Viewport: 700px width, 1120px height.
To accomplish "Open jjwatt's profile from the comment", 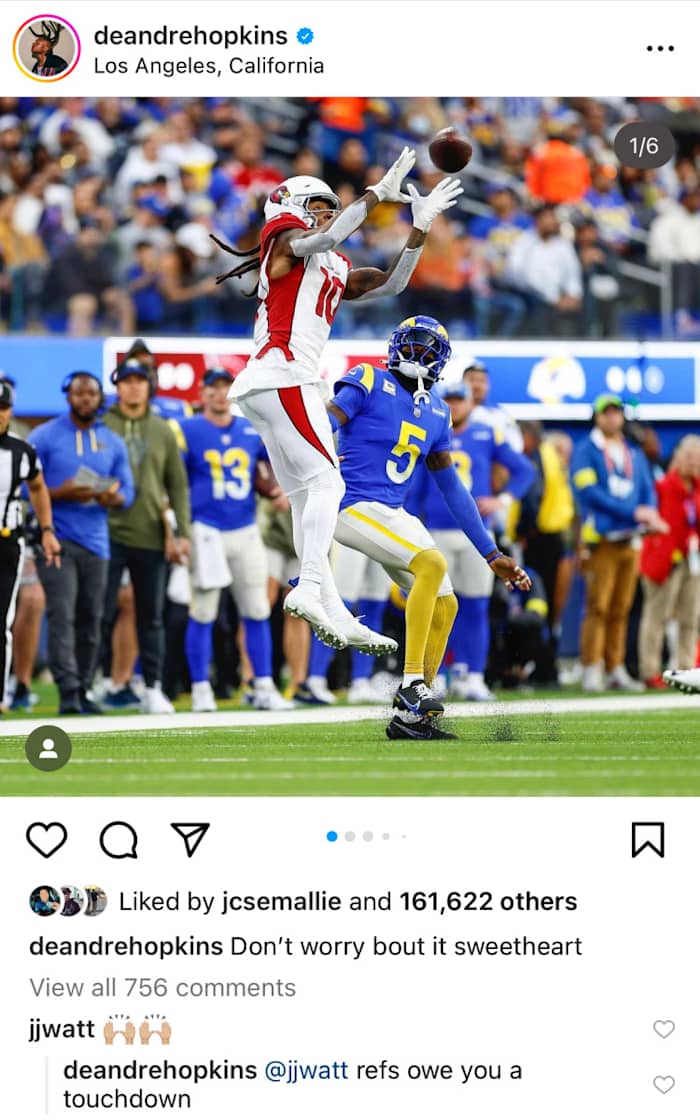I will pos(62,1030).
